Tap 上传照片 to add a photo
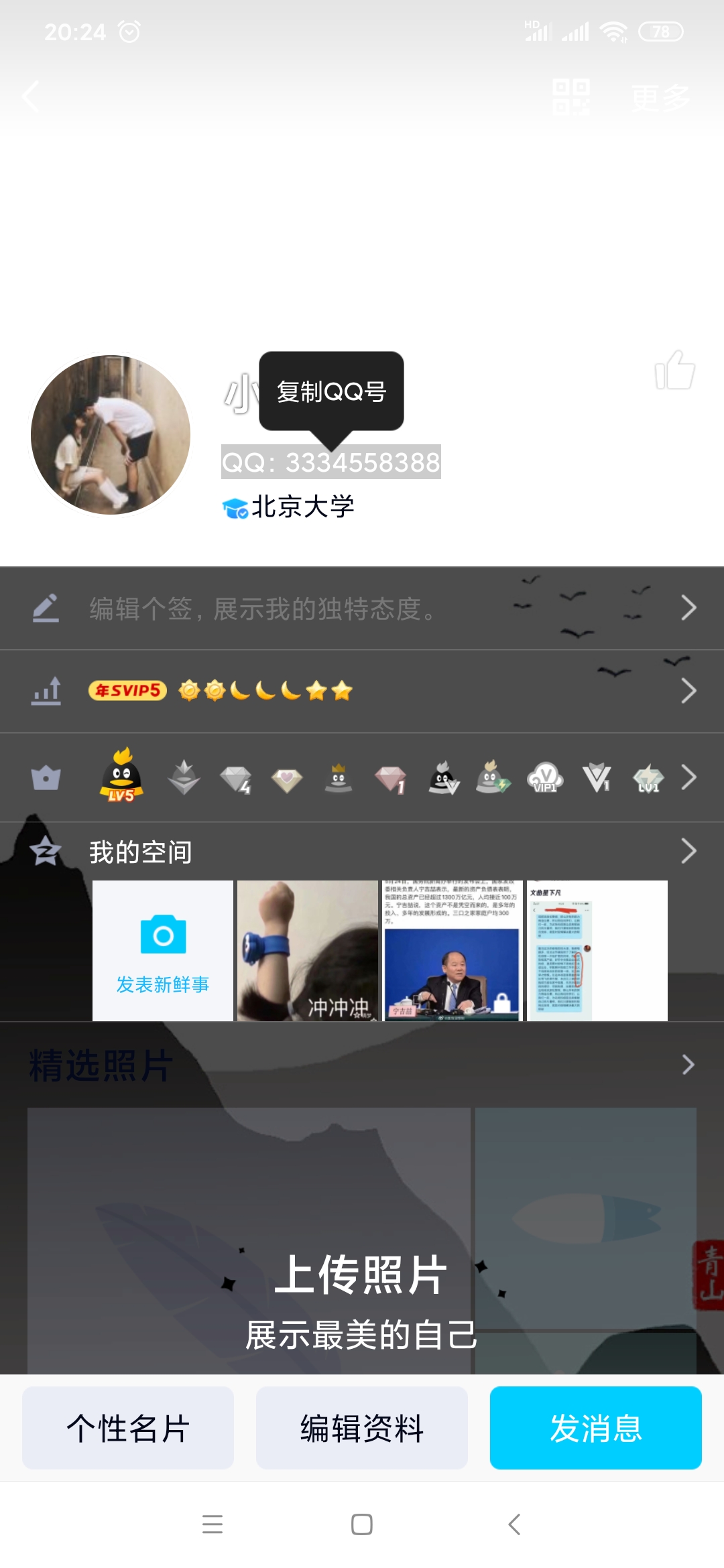The image size is (724, 1568). (361, 1275)
